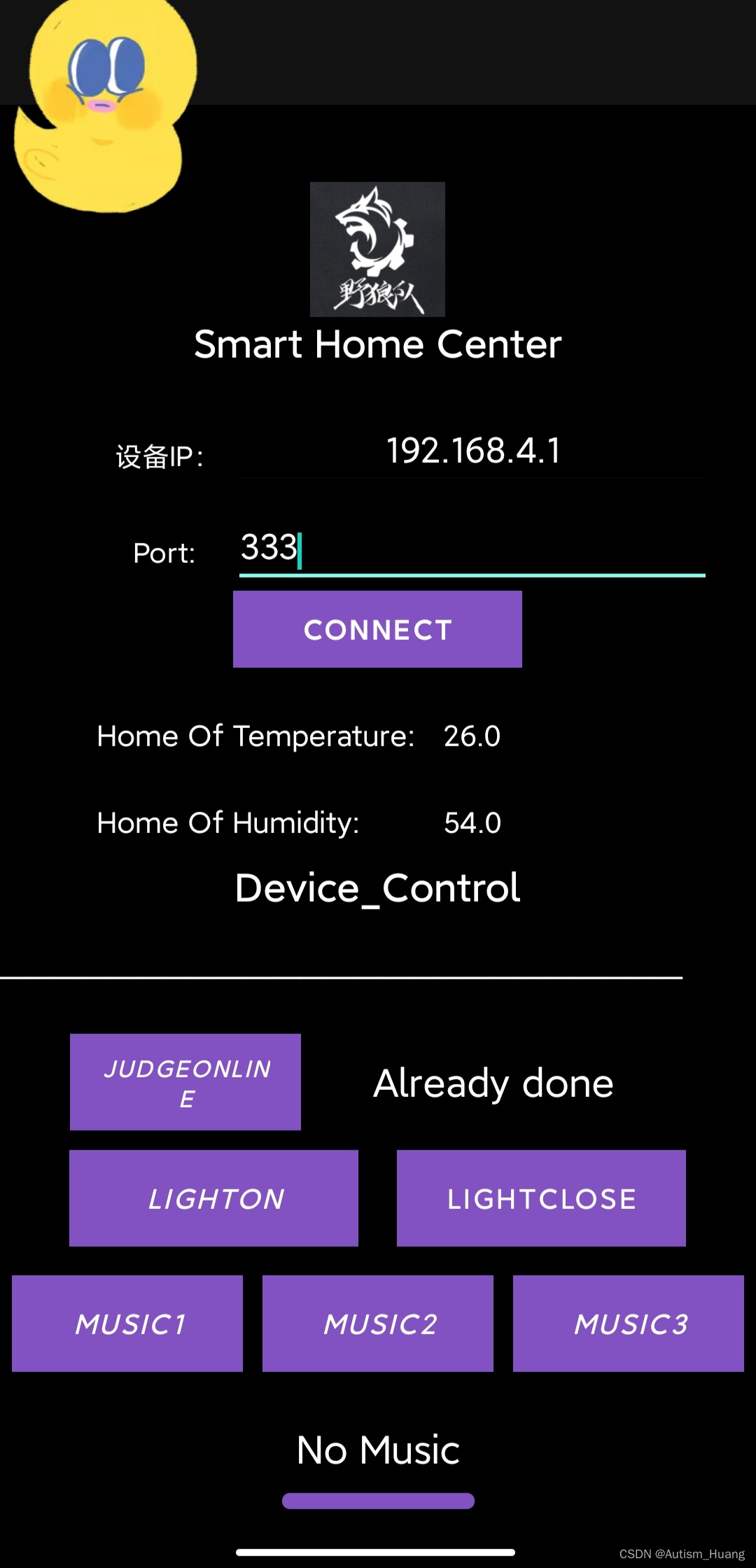
Task: Play MUSIC1
Action: coord(127,1323)
